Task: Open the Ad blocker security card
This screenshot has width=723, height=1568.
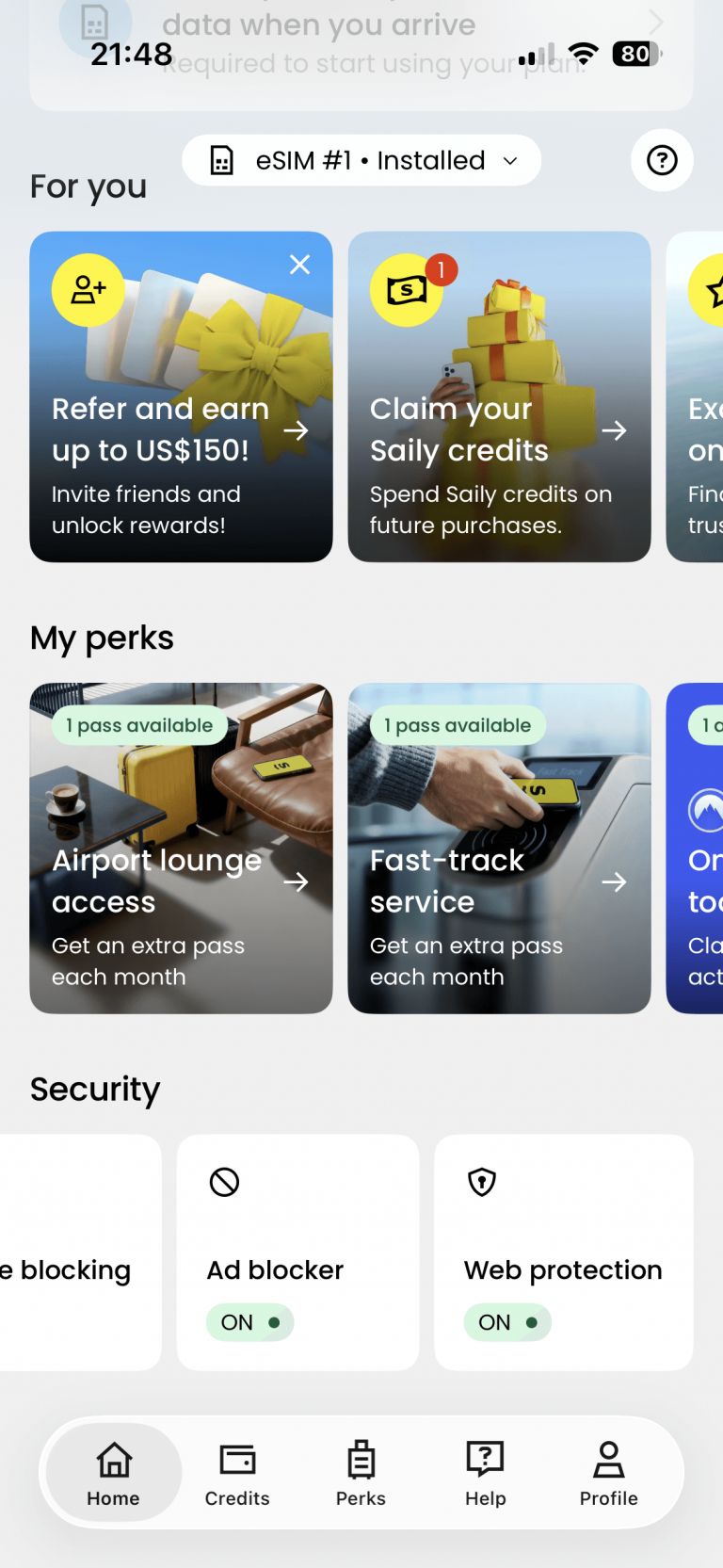Action: 297,1252
